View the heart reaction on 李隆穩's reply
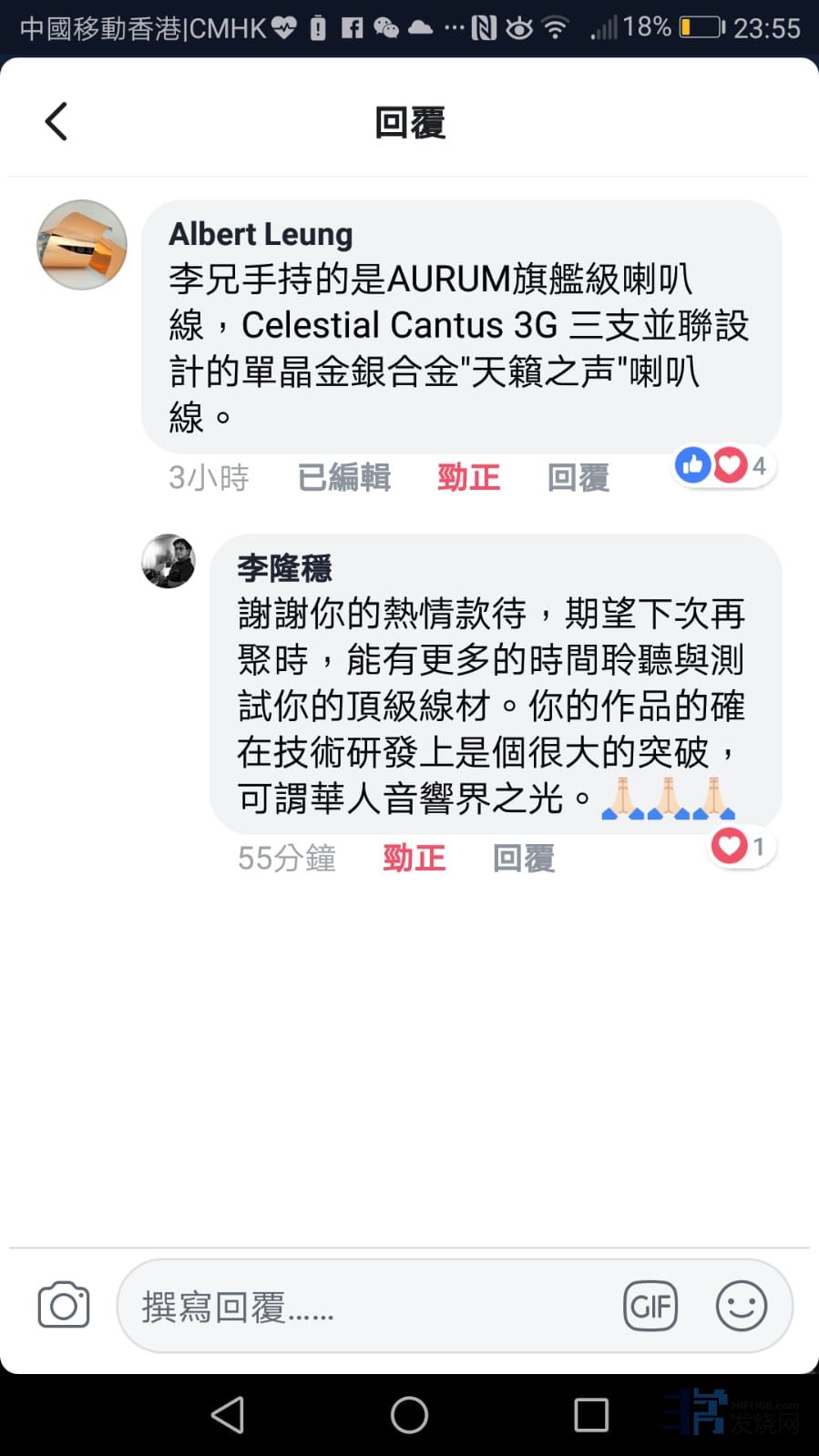 tap(740, 846)
